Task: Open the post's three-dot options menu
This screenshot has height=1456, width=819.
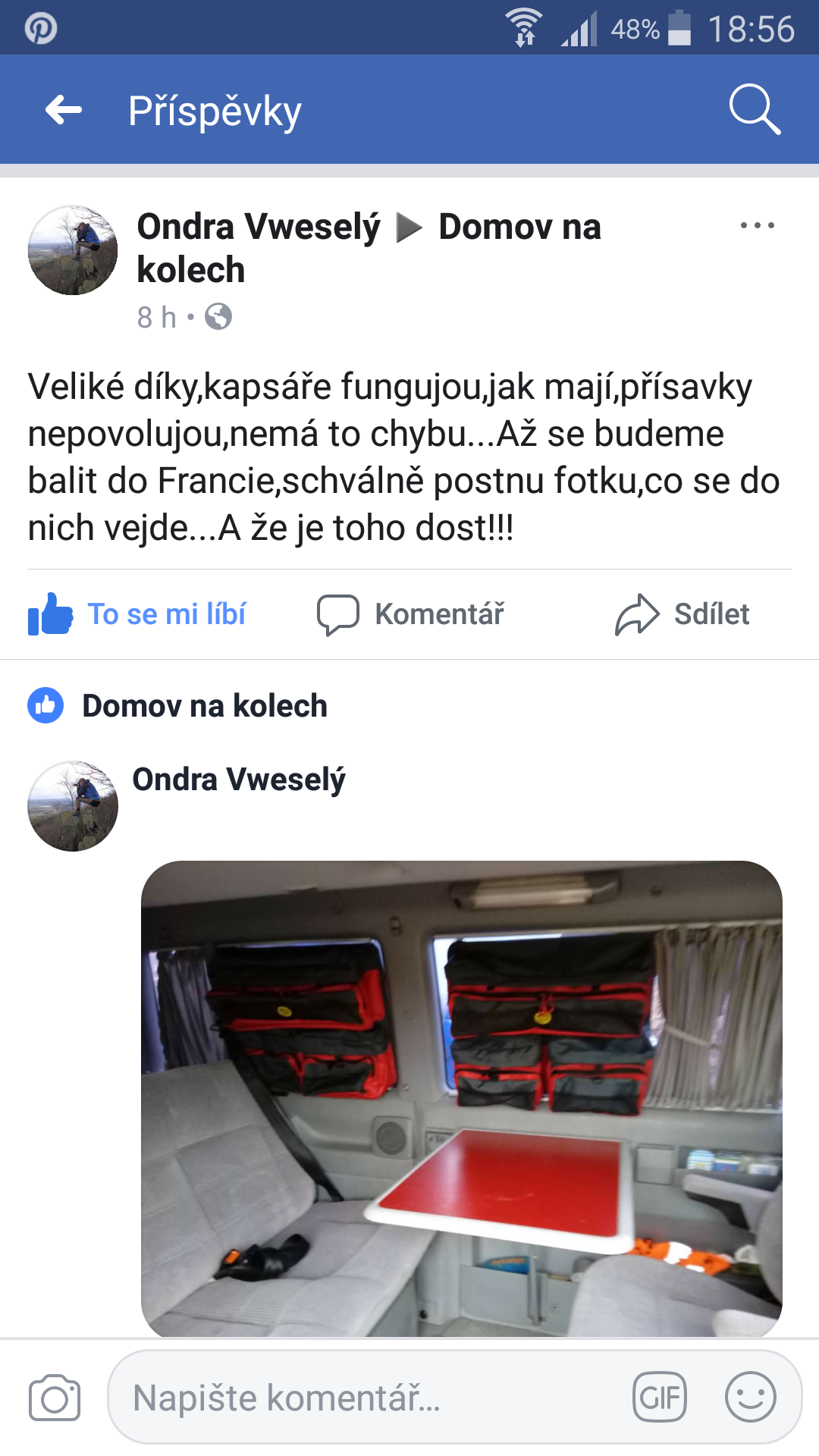Action: [757, 226]
